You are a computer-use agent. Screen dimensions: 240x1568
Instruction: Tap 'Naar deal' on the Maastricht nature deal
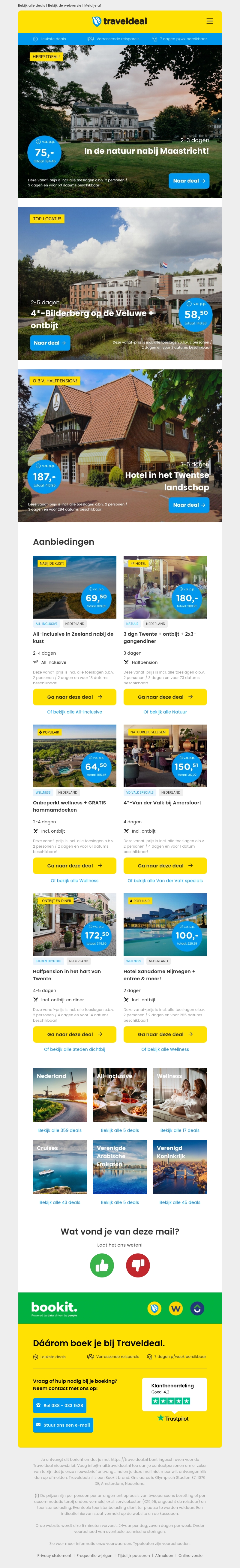(189, 181)
